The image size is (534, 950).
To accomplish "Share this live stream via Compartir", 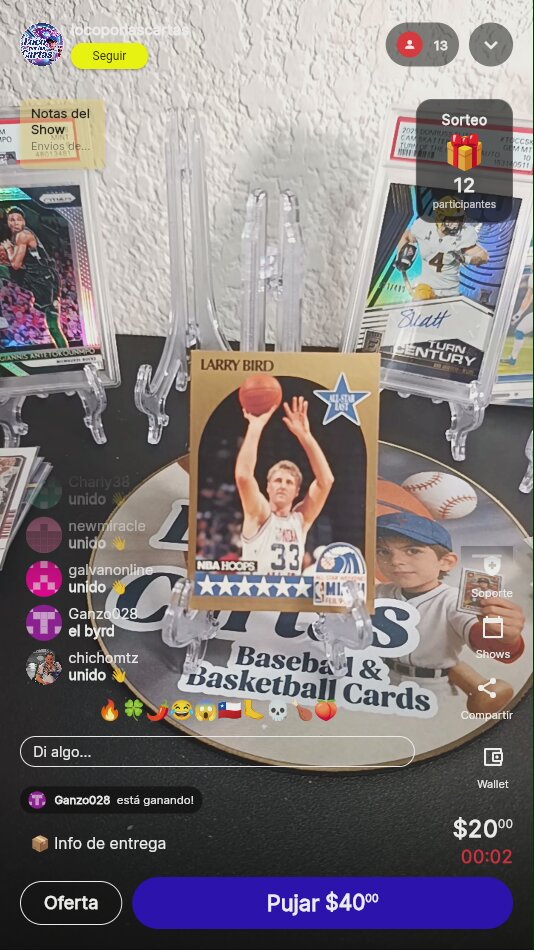I will 487,699.
